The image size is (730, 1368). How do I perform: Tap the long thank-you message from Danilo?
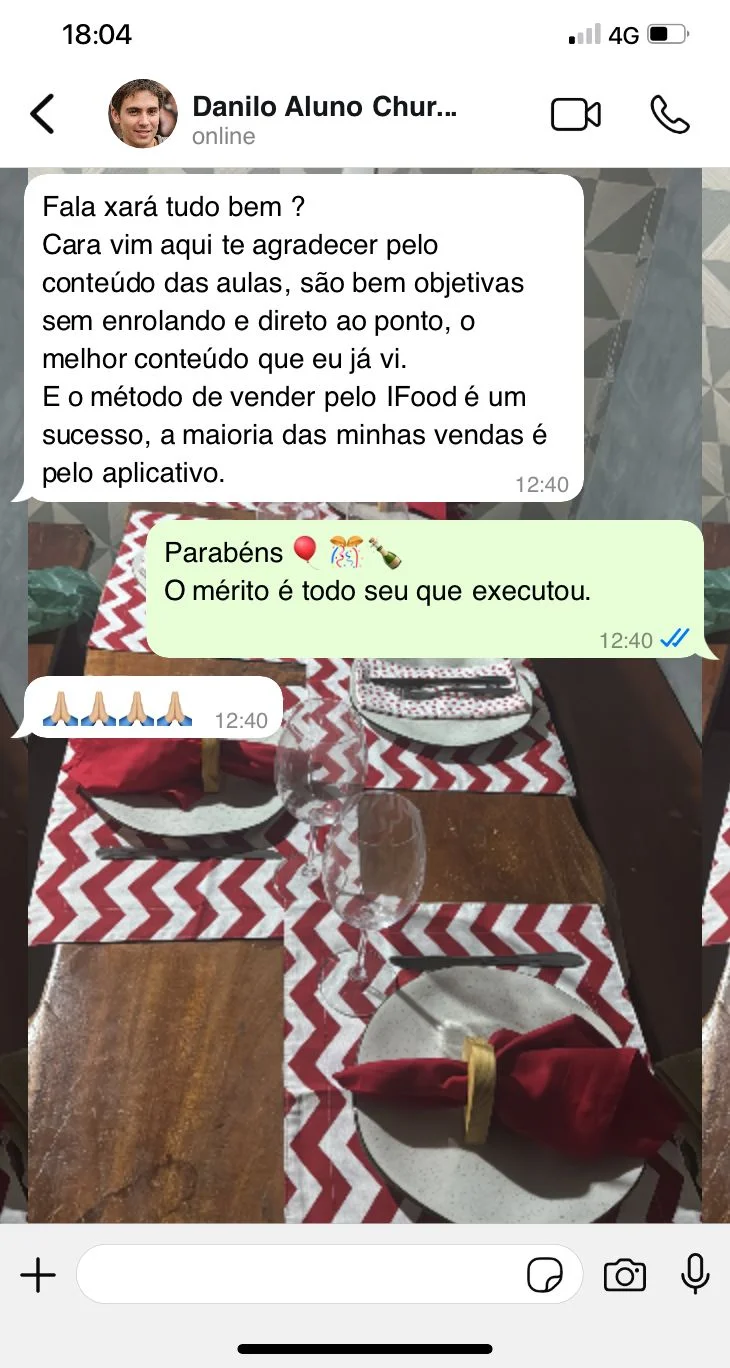(300, 340)
